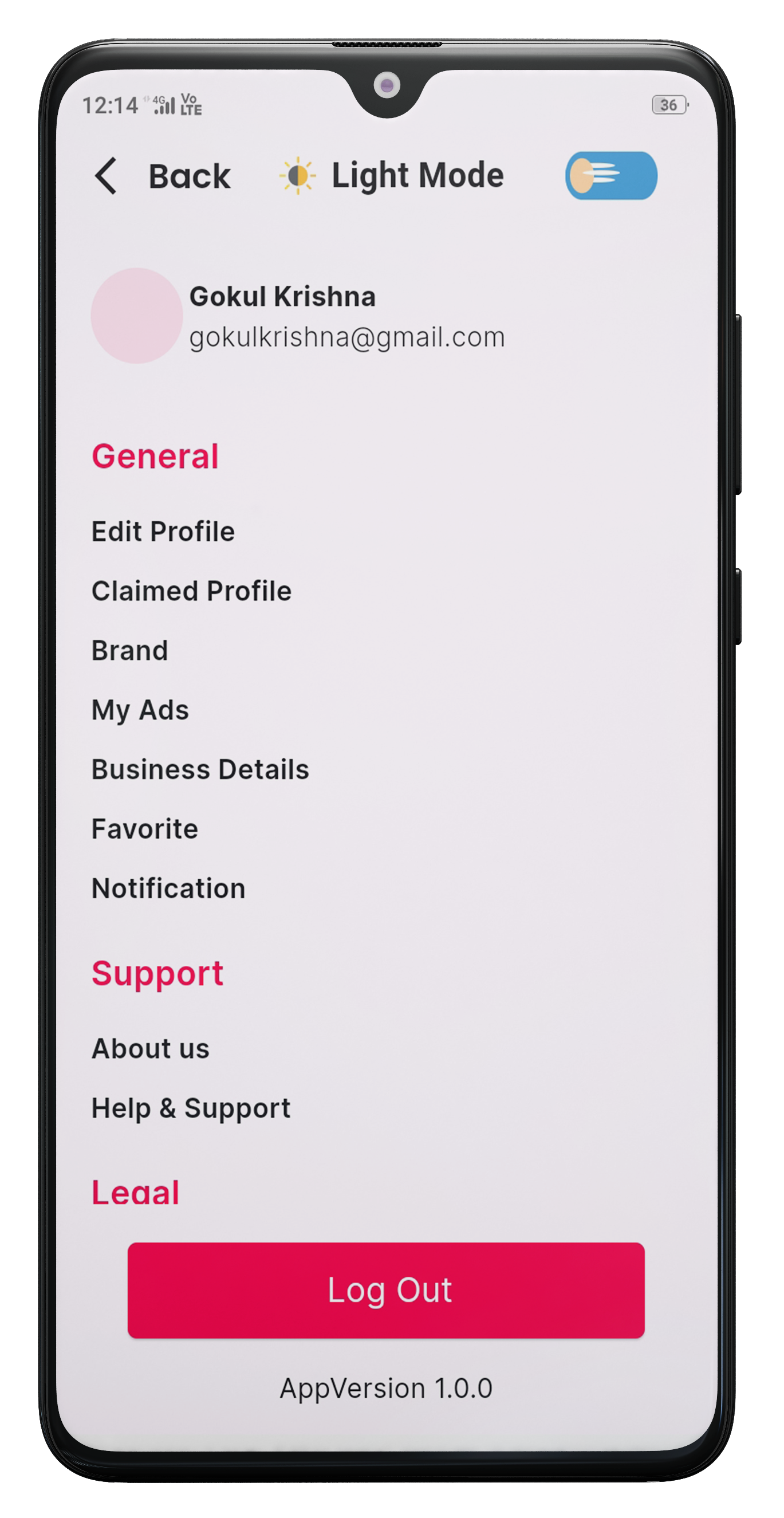Open Notification settings

point(168,888)
